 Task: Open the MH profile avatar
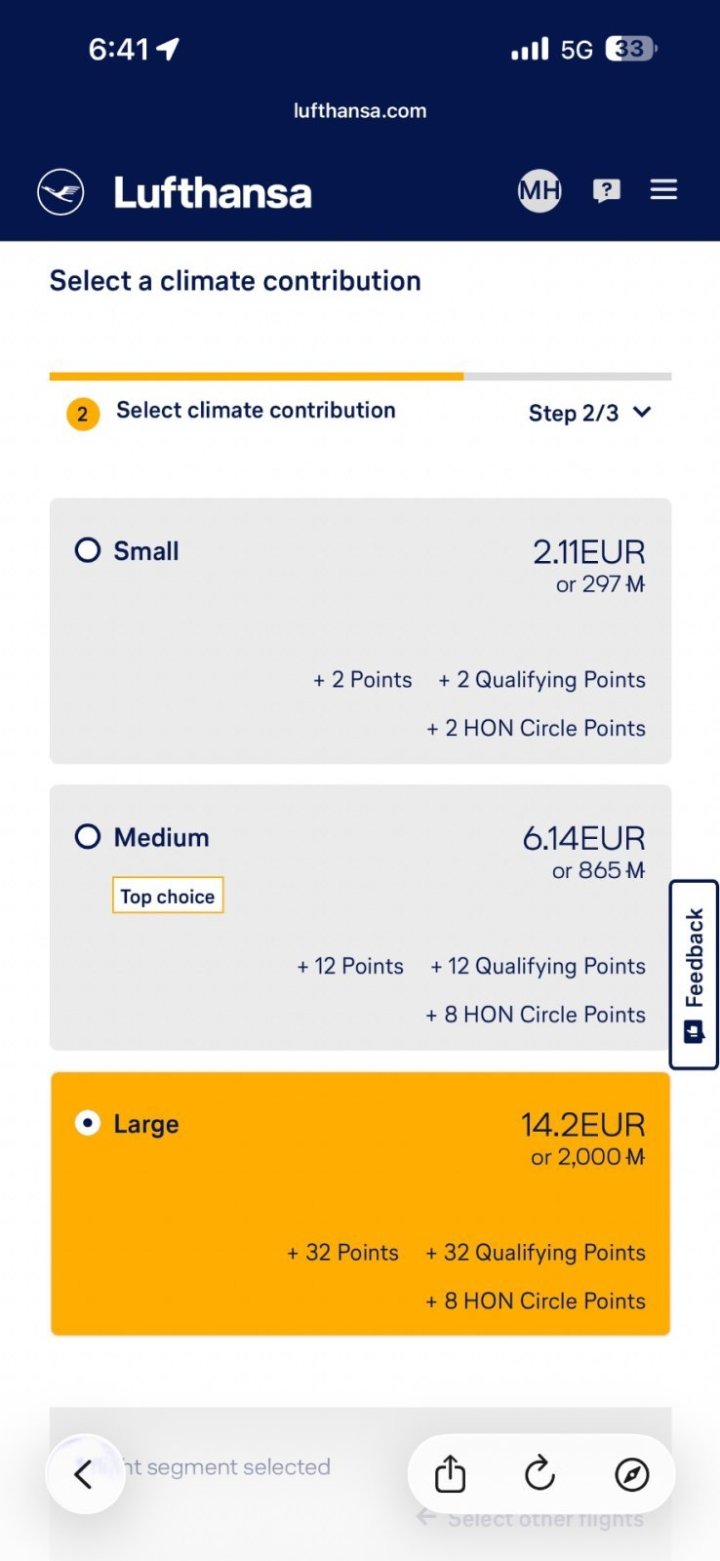[539, 191]
